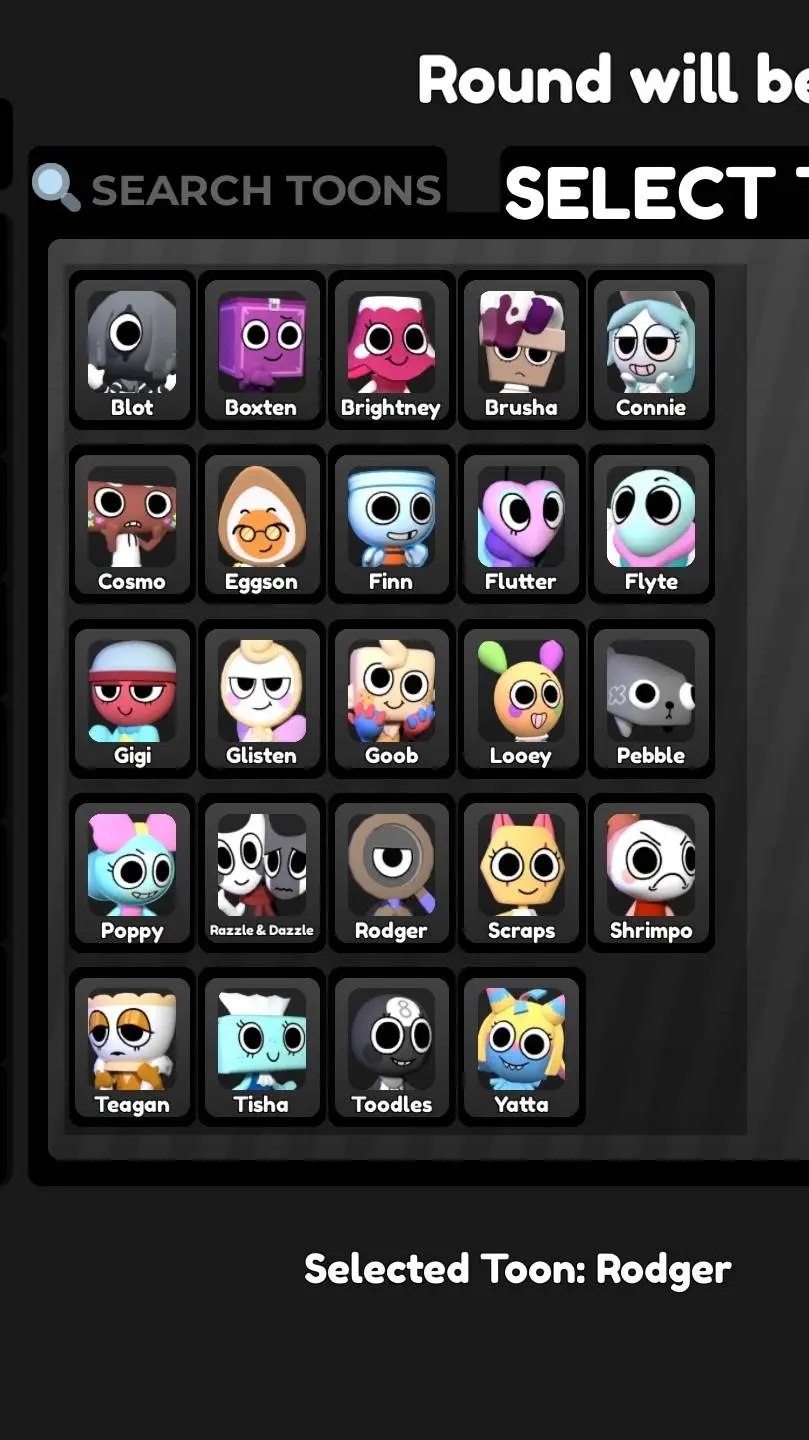Select the Flutter toon
The width and height of the screenshot is (809, 1440).
tap(521, 524)
